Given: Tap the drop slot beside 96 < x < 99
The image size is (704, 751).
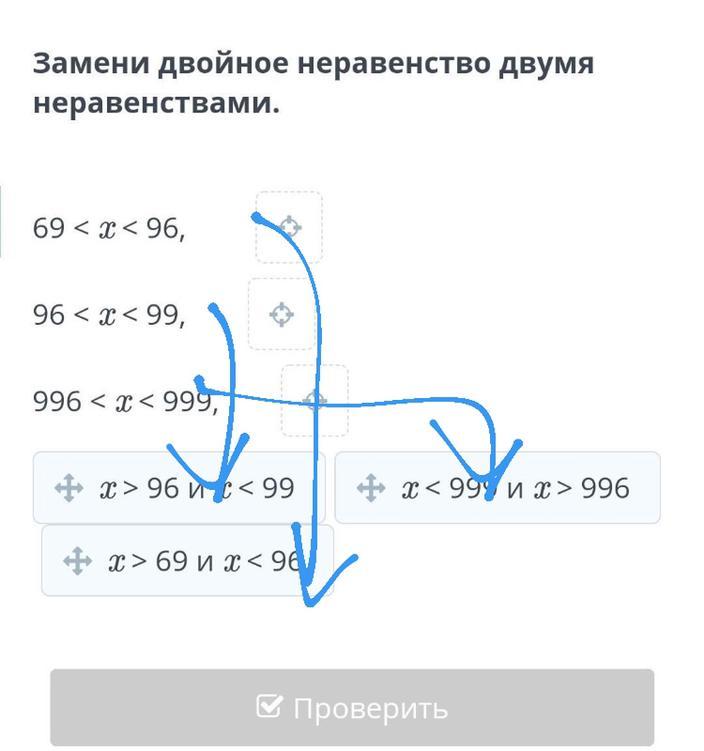Looking at the screenshot, I should tap(281, 315).
